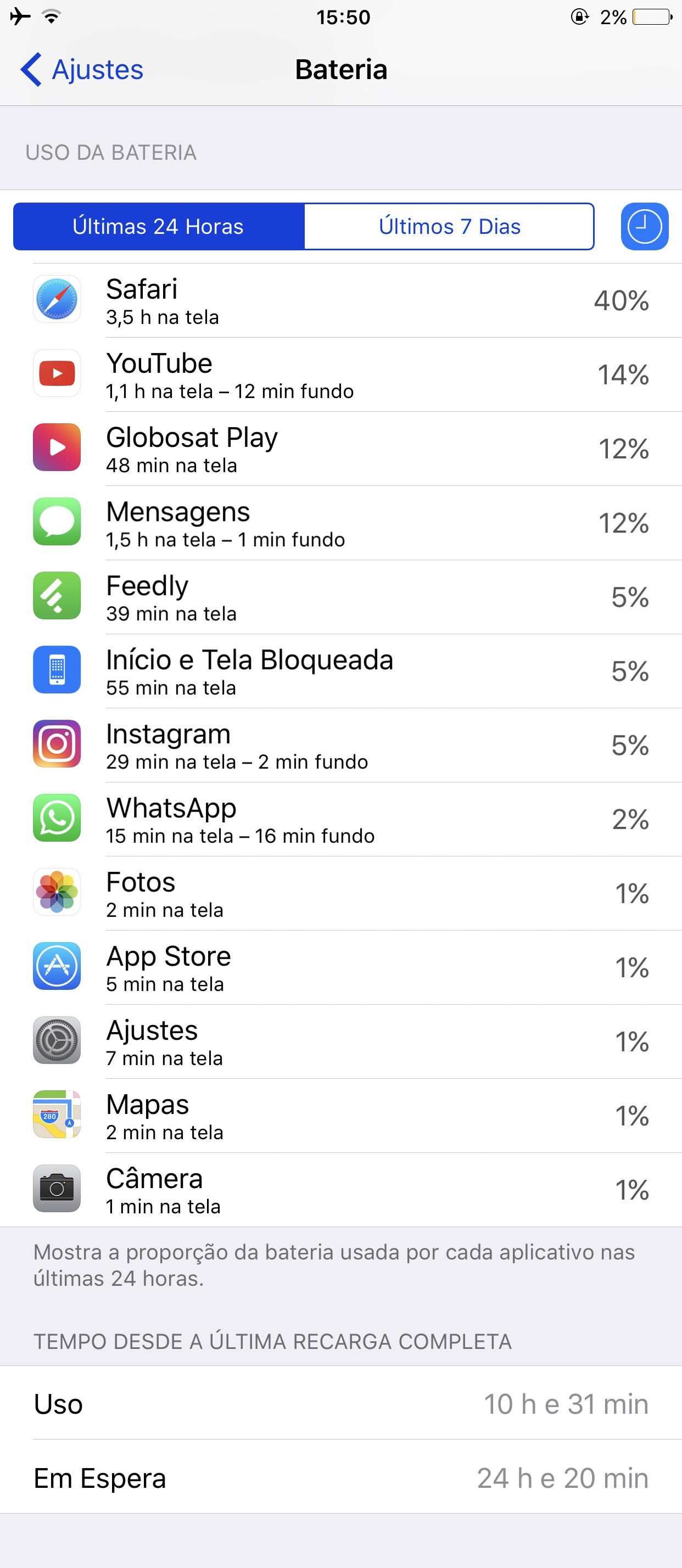Switch to Últimos 7 Dias
This screenshot has width=682, height=1568.
[449, 226]
